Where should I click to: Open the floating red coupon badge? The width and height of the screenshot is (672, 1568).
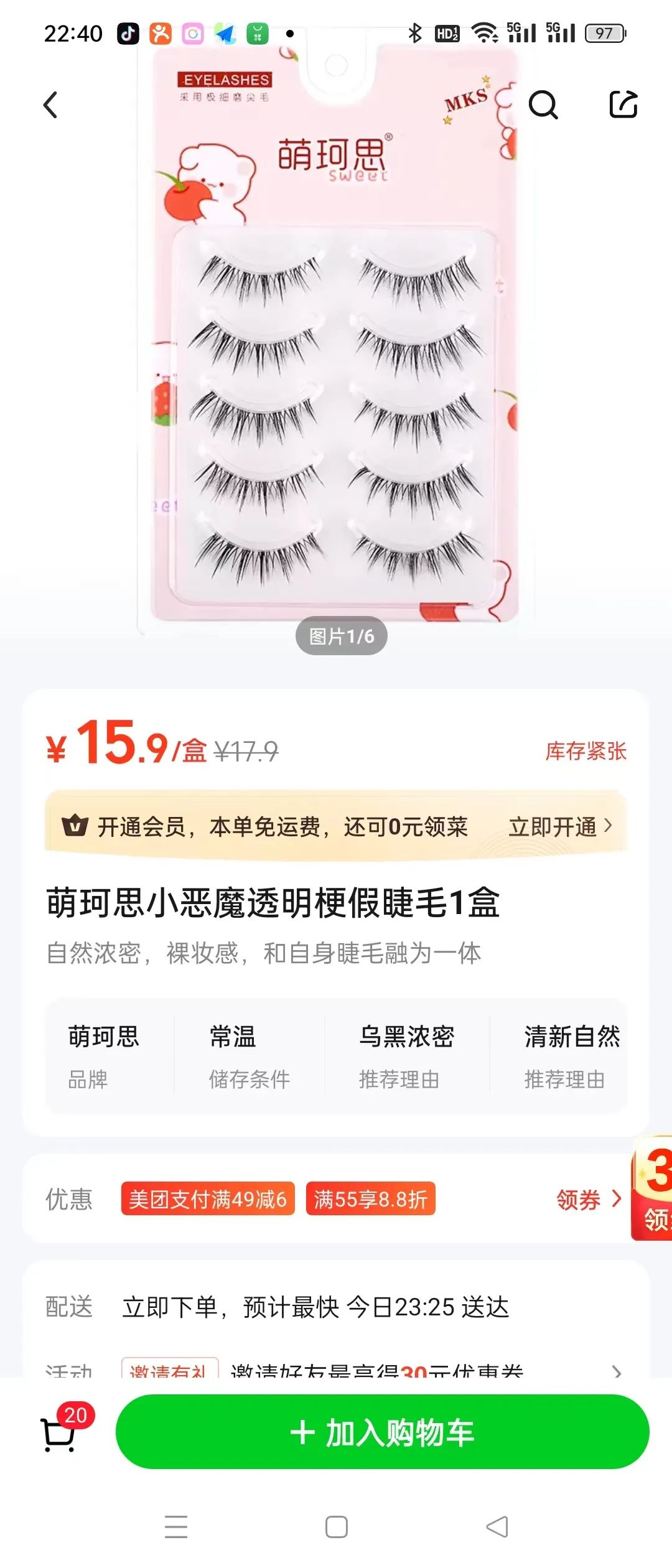[651, 1188]
